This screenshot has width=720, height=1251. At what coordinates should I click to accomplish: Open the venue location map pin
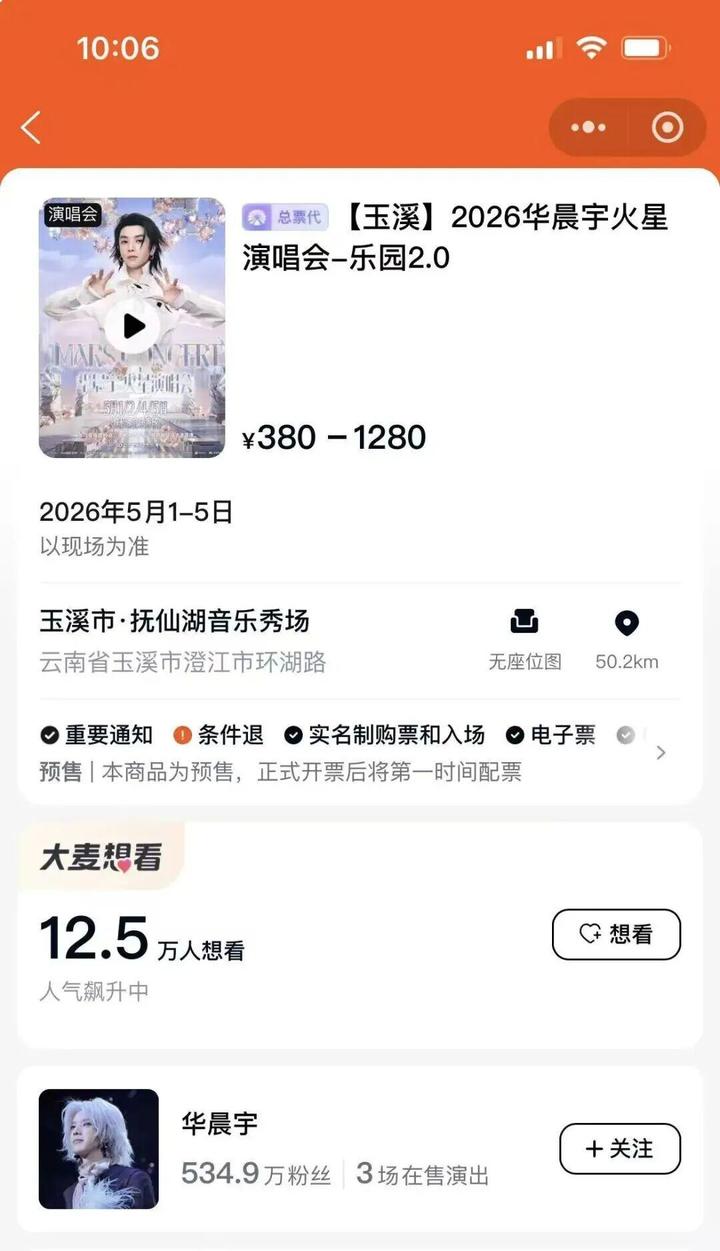(626, 637)
